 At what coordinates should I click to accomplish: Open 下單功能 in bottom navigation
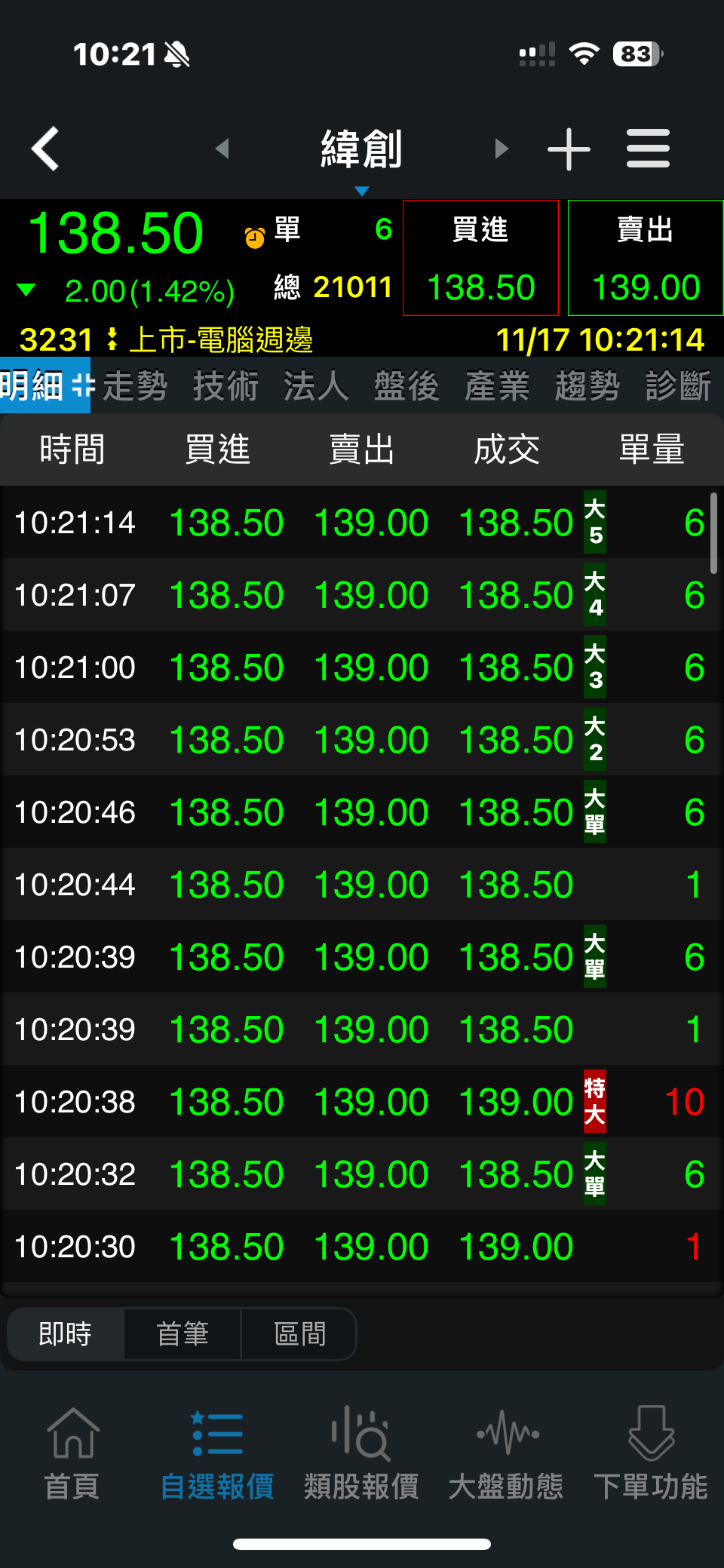tap(651, 1453)
